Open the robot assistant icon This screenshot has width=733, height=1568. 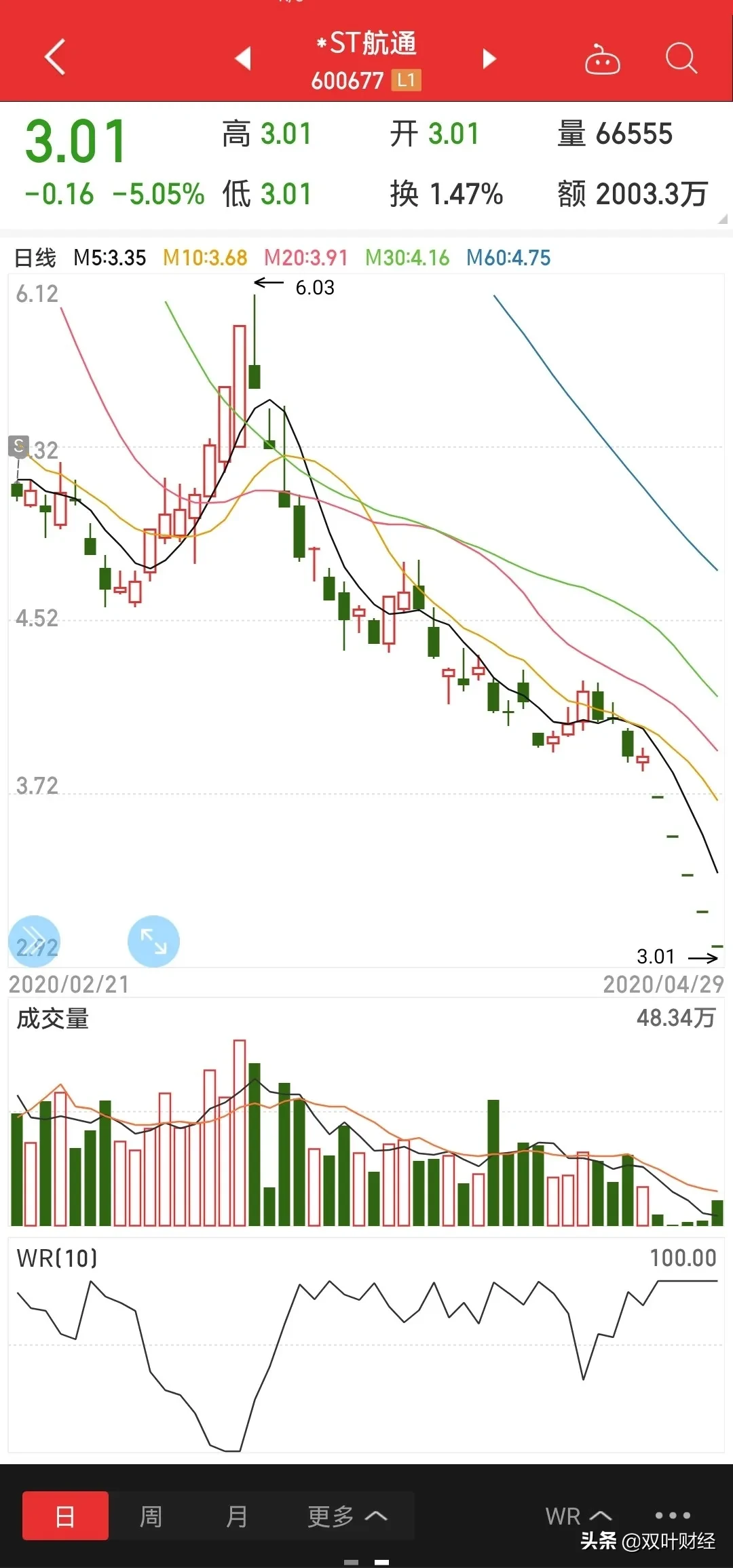point(603,59)
